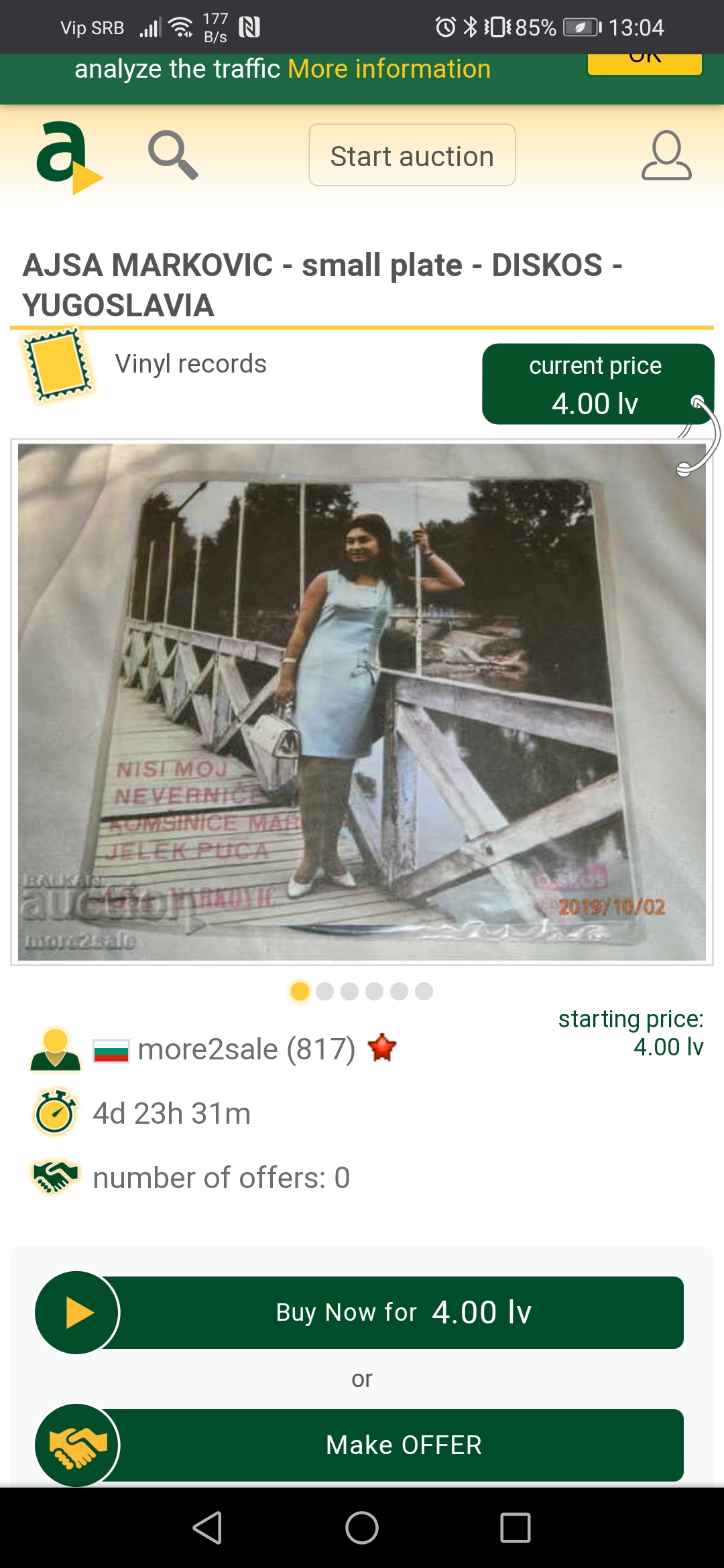Viewport: 724px width, 1568px height.
Task: Open the Vinyl records category
Action: (x=190, y=364)
